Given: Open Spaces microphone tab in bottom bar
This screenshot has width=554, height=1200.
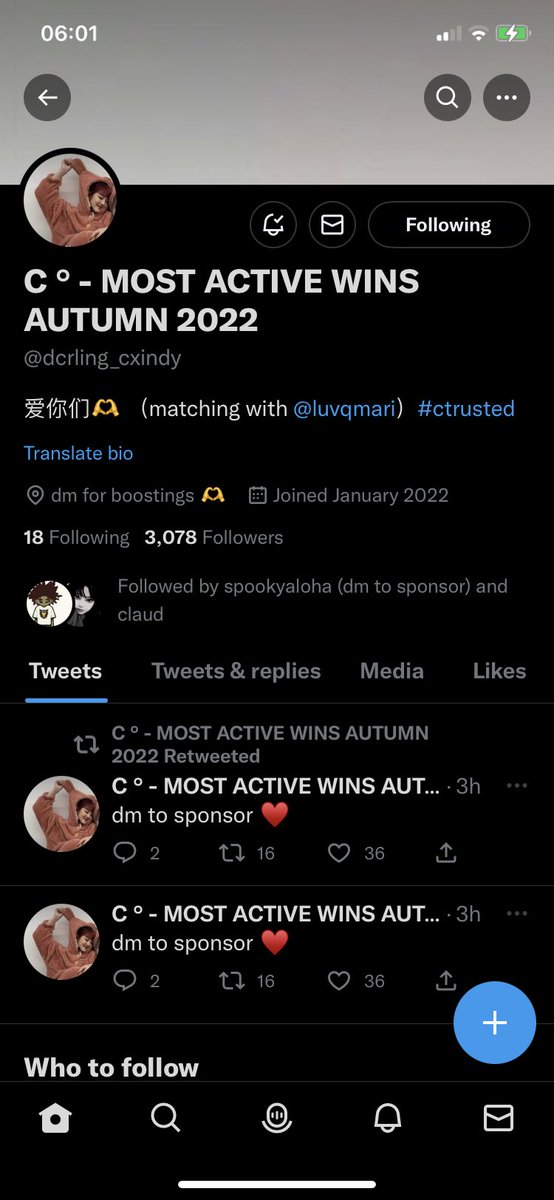Looking at the screenshot, I should pyautogui.click(x=277, y=1118).
